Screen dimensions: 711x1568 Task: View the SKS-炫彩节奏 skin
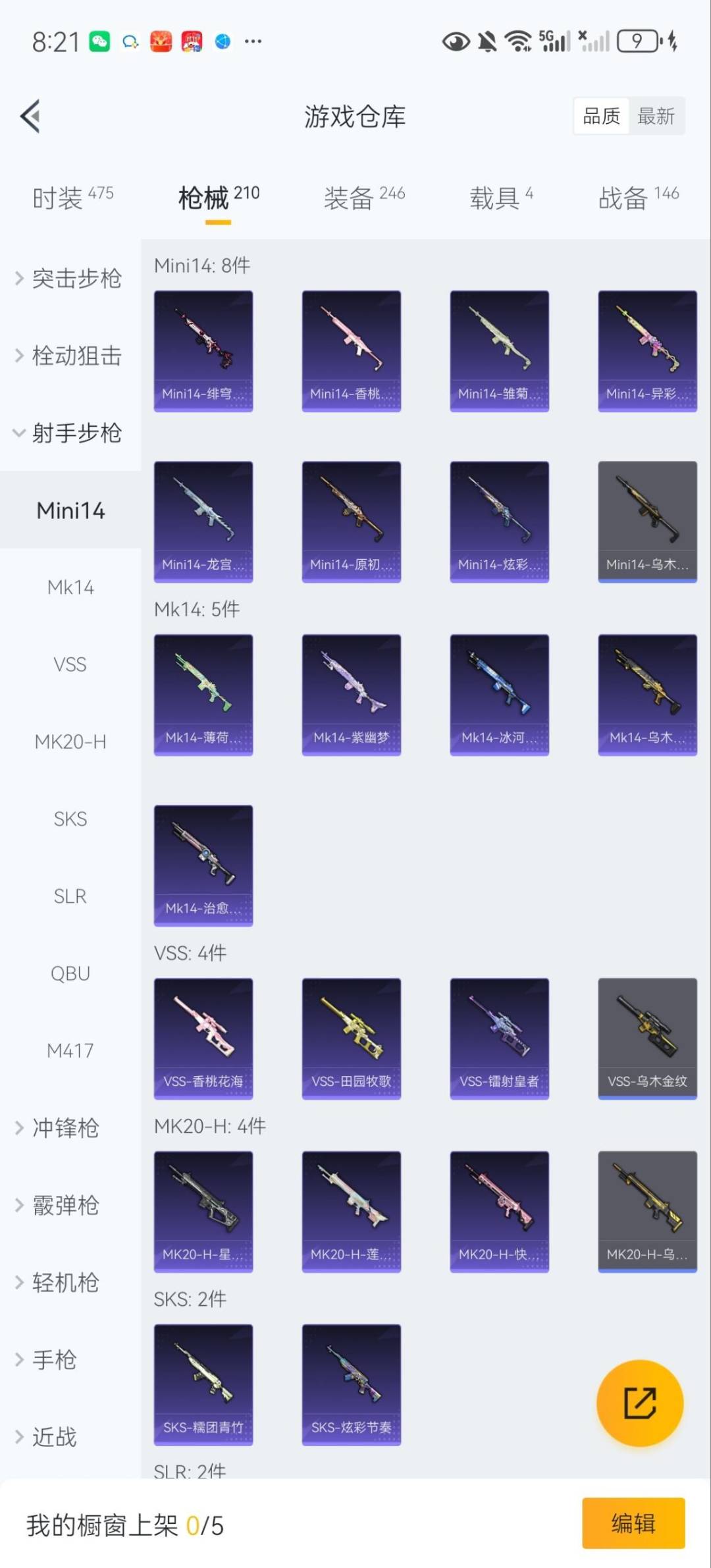click(x=351, y=1384)
